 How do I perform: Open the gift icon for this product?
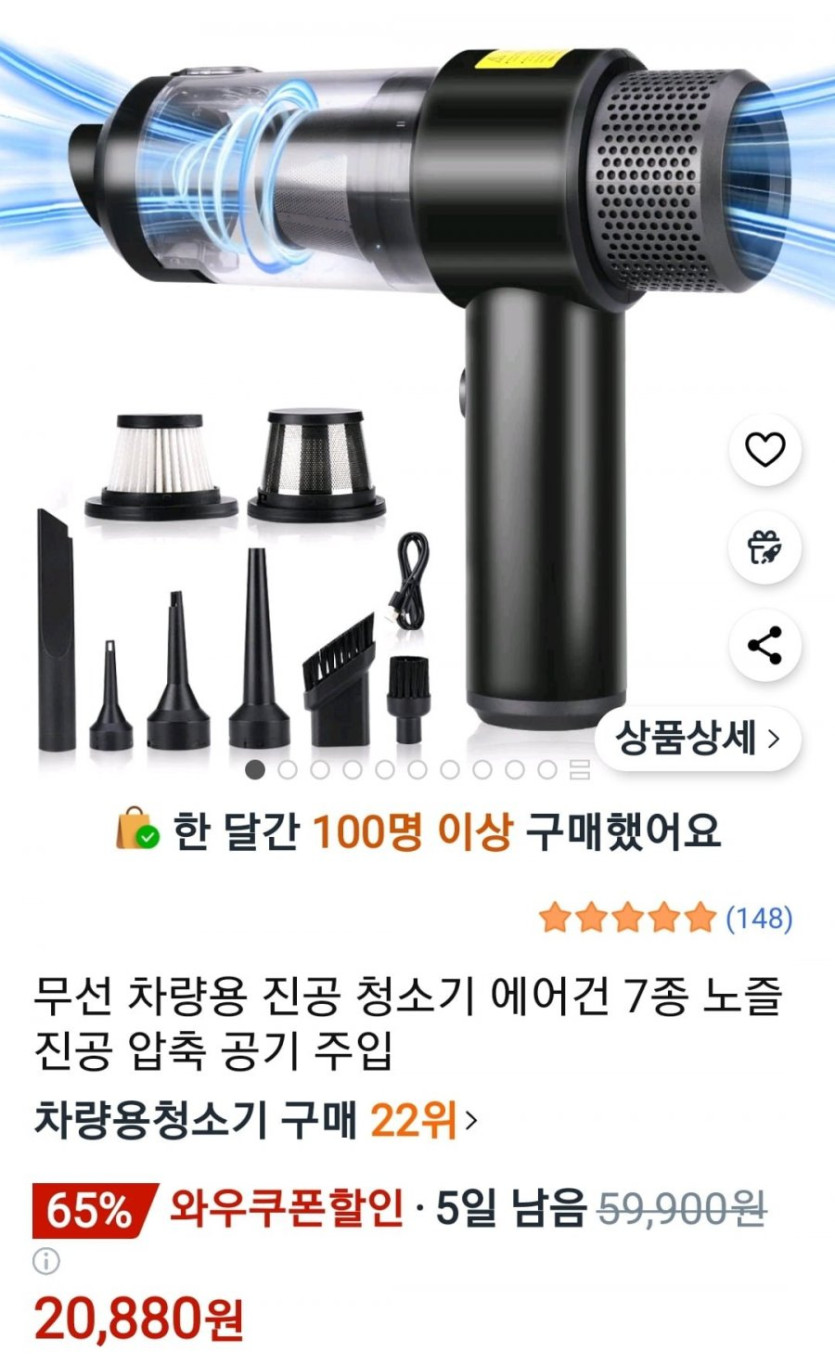click(x=766, y=548)
